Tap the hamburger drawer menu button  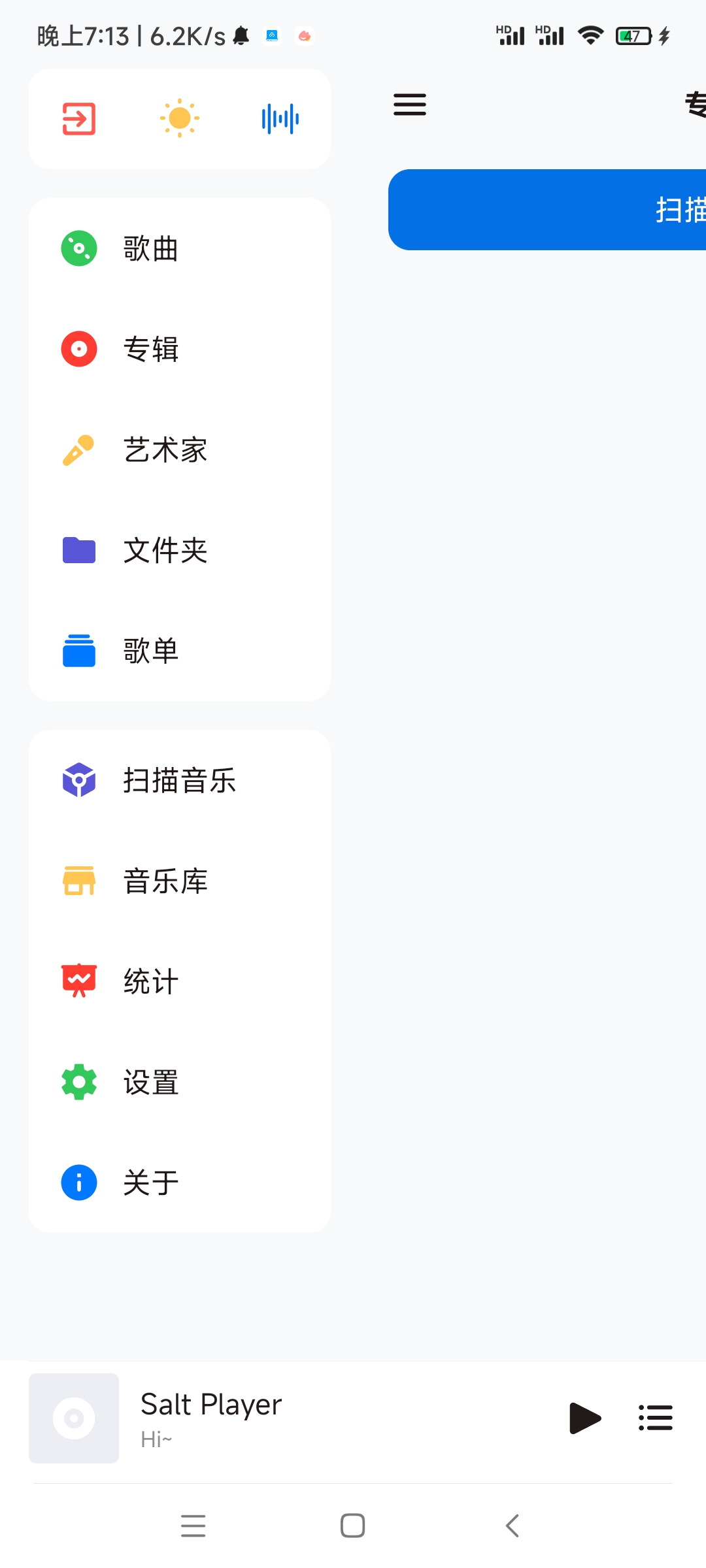[x=410, y=105]
